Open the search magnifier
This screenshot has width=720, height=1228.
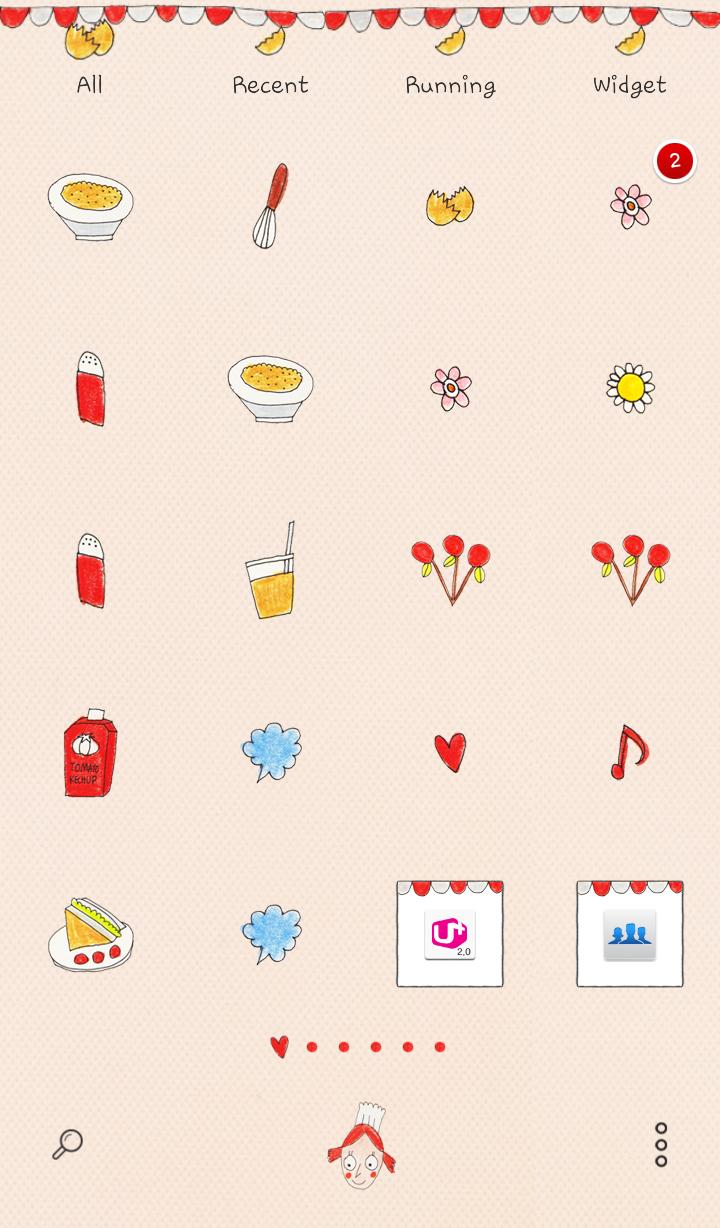(67, 1143)
